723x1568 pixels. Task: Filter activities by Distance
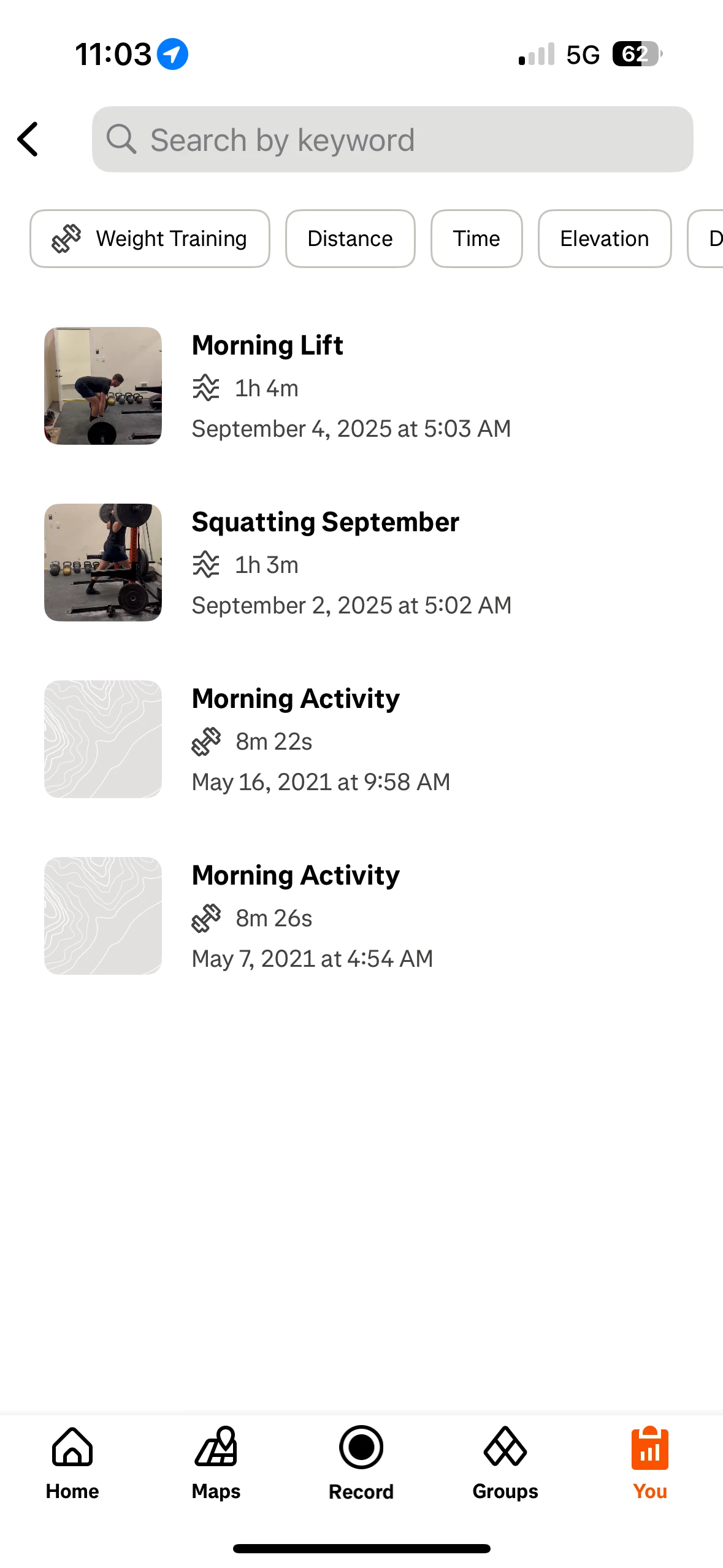(x=350, y=239)
